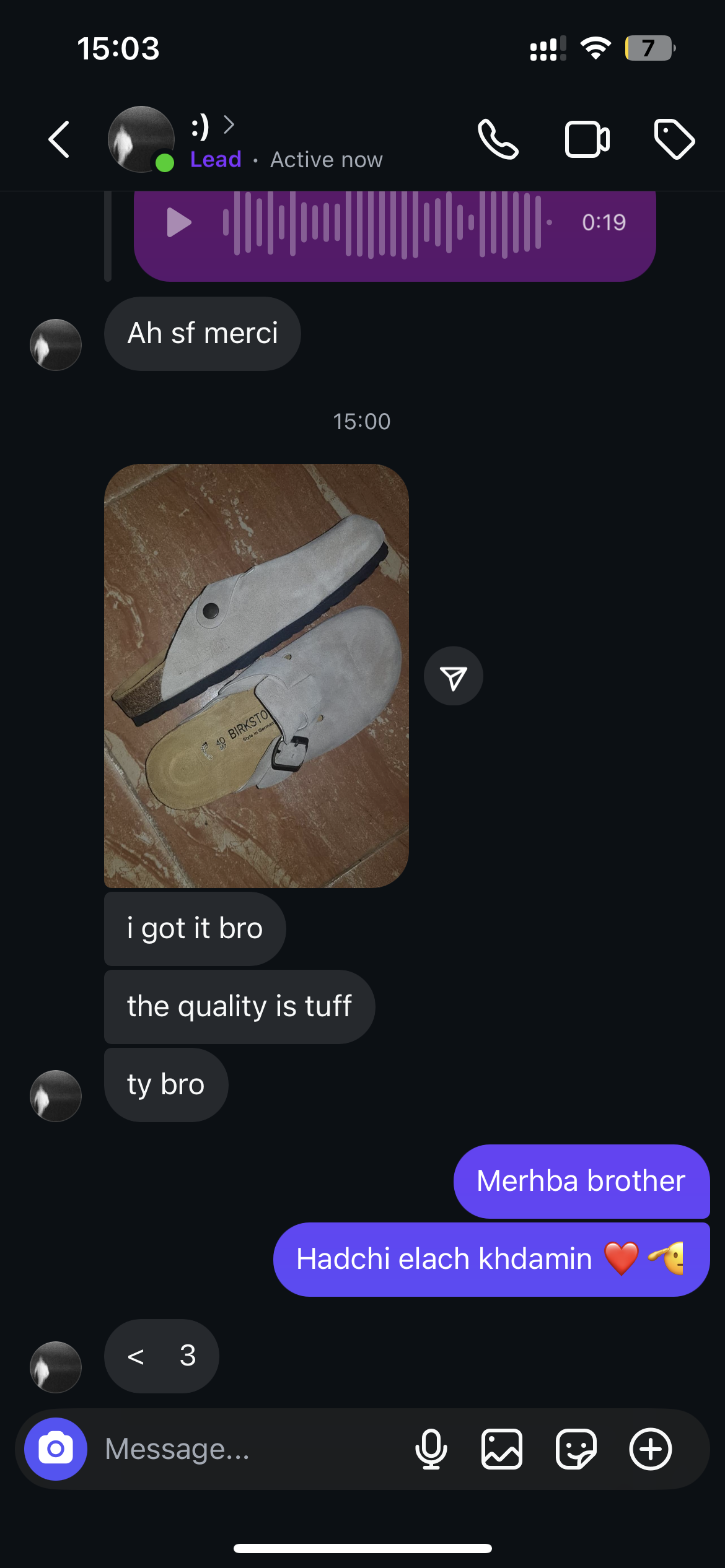Open the sticker picker
725x1568 pixels.
tap(576, 1449)
